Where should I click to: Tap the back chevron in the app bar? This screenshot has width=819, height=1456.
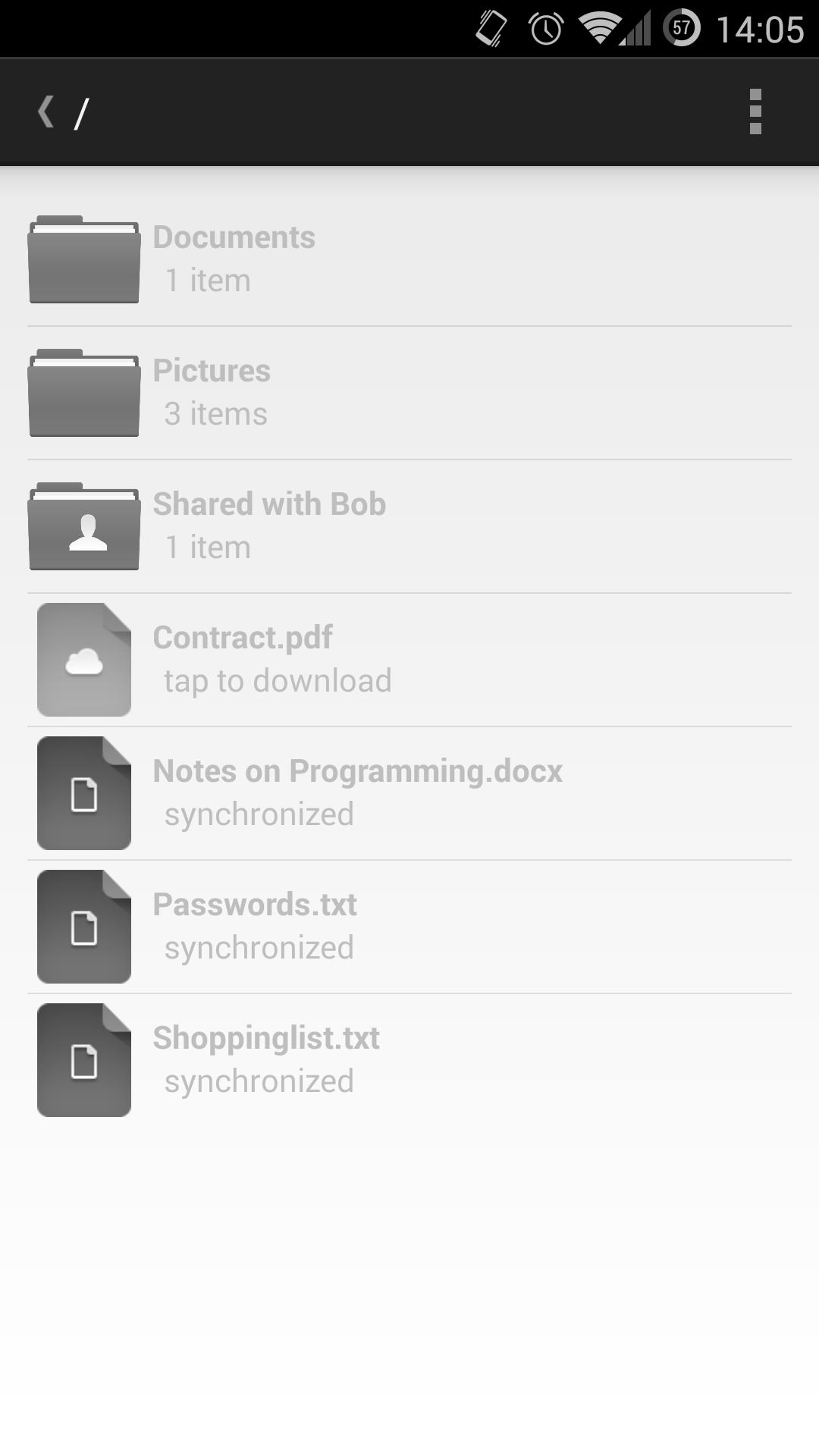click(x=47, y=112)
